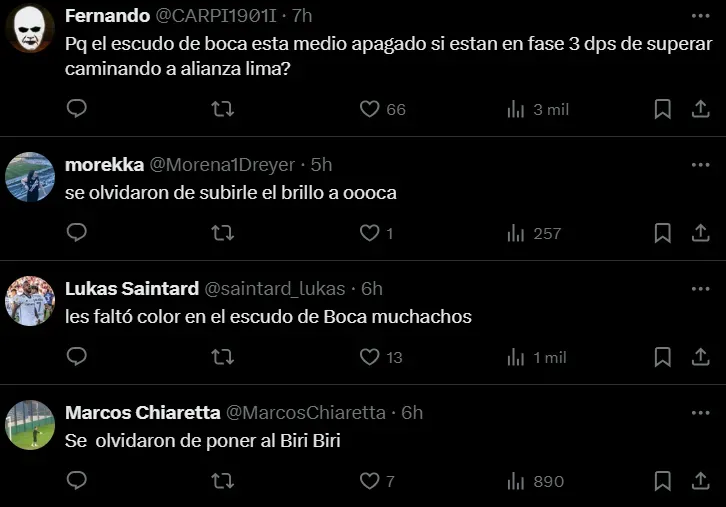726x507 pixels.
Task: Like Lukas Saintard's tweet
Action: (x=370, y=357)
